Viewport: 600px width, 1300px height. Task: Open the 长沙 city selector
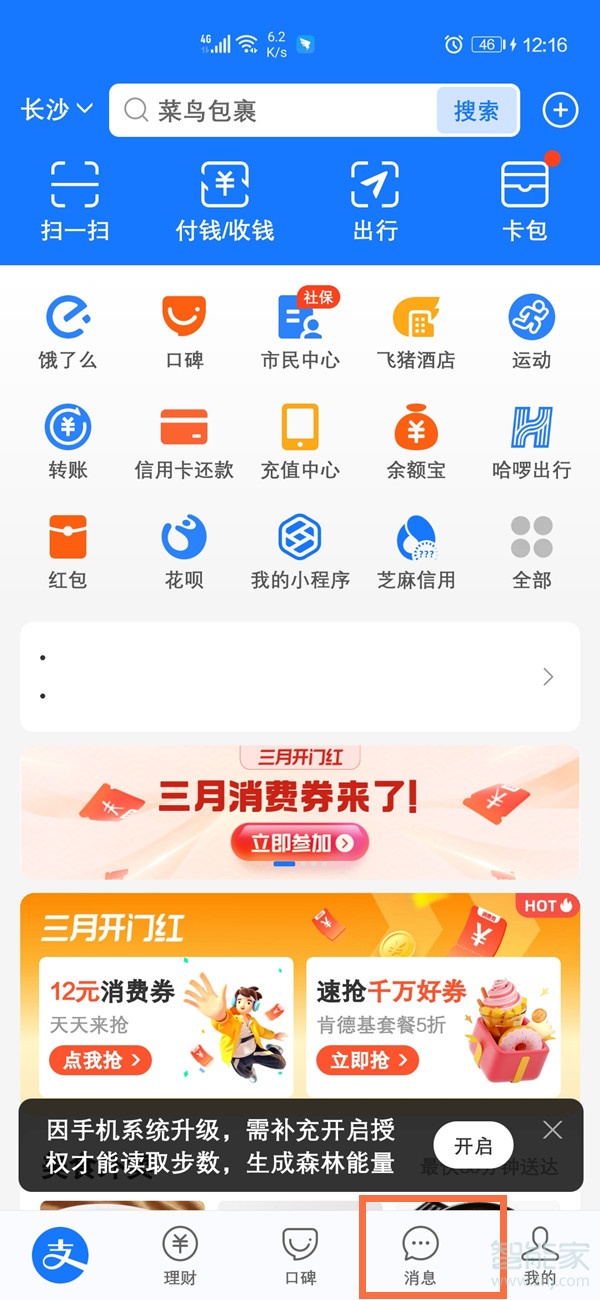click(56, 110)
